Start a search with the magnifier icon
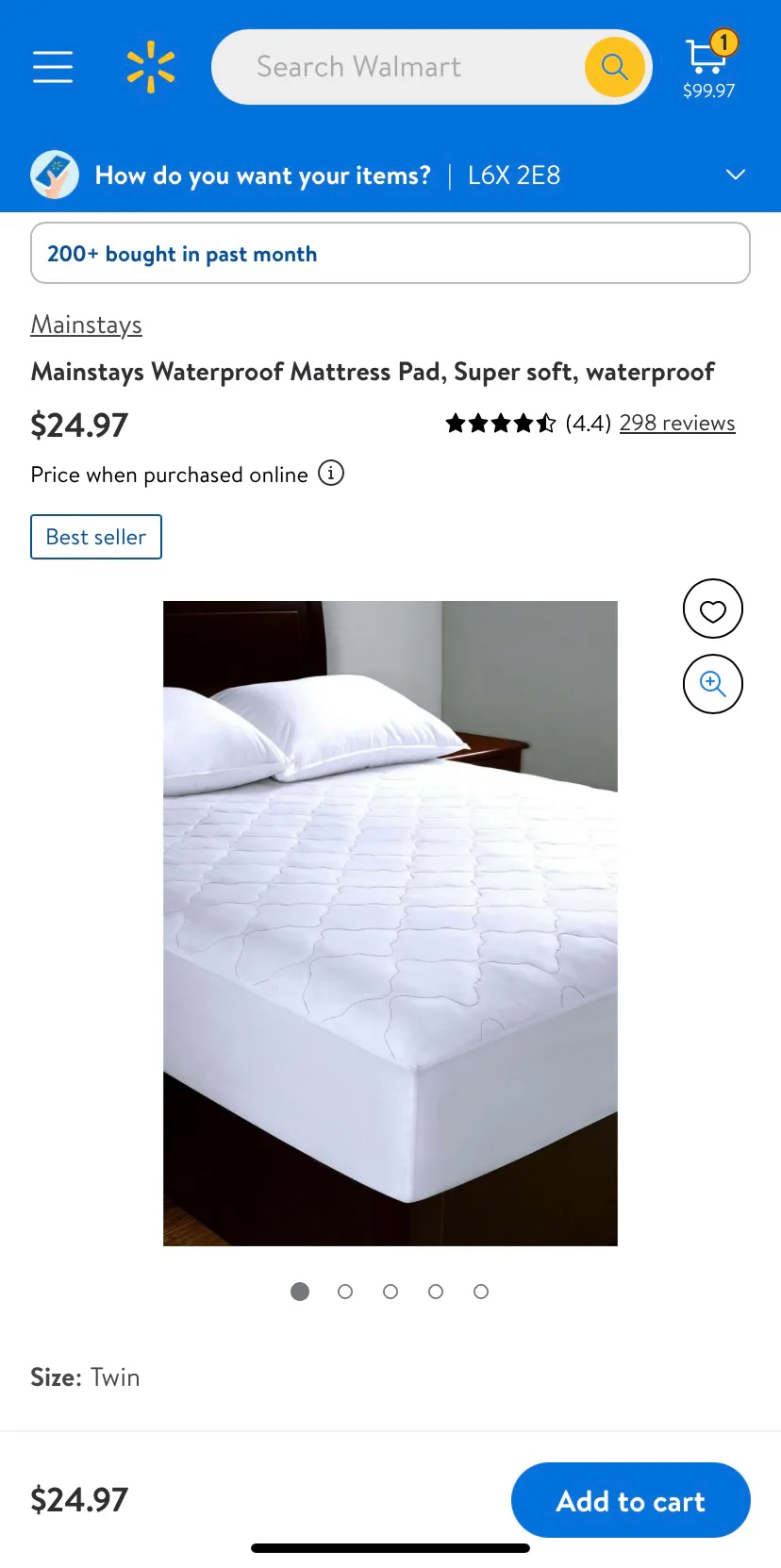 (x=614, y=66)
